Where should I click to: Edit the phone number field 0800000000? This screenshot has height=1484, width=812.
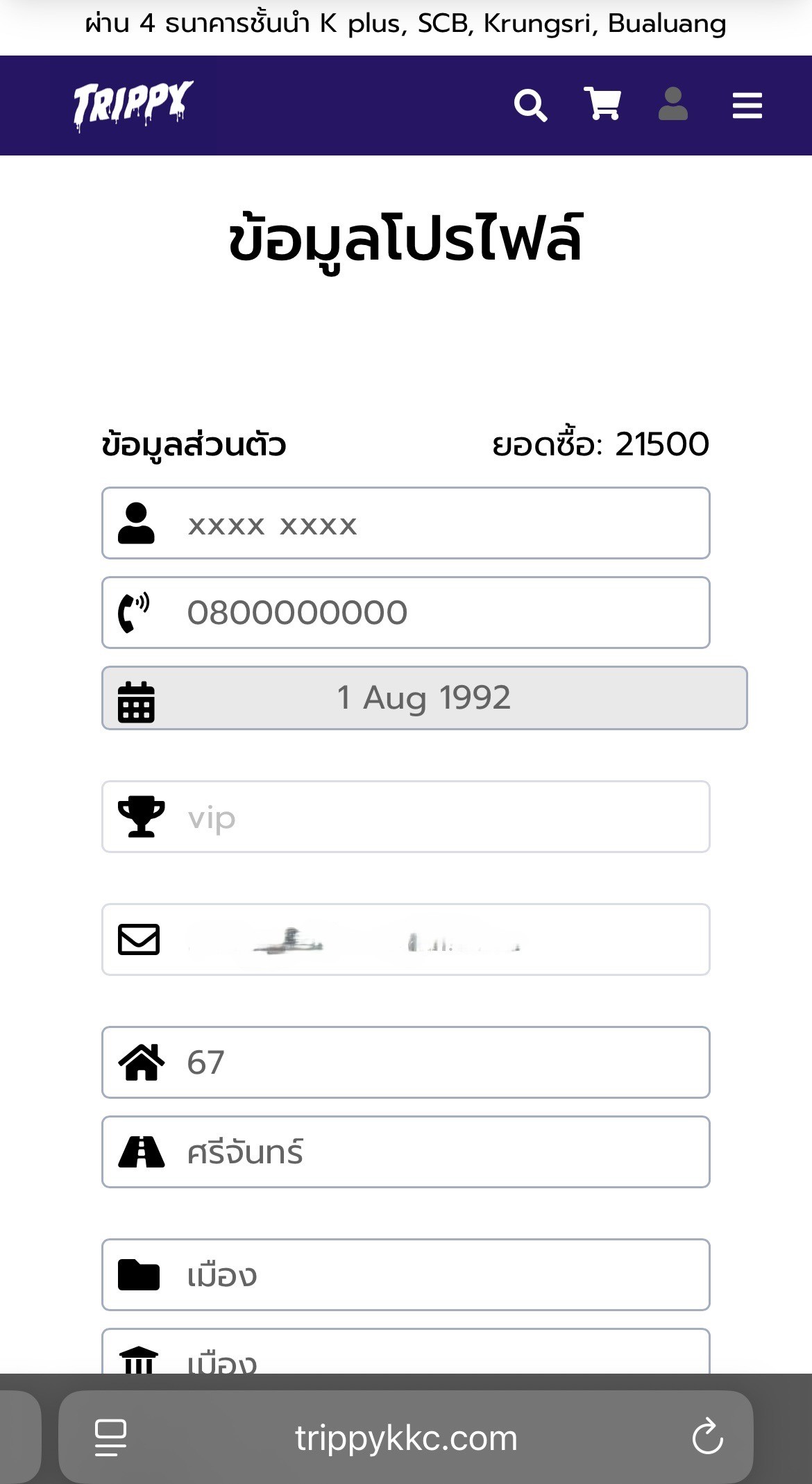pos(406,613)
